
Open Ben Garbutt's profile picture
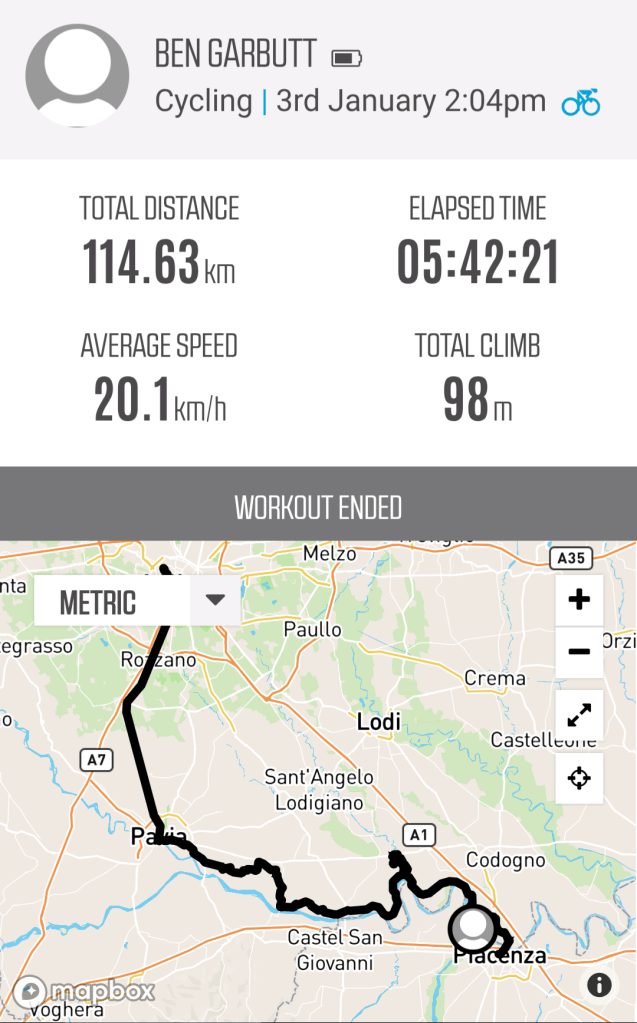(77, 76)
